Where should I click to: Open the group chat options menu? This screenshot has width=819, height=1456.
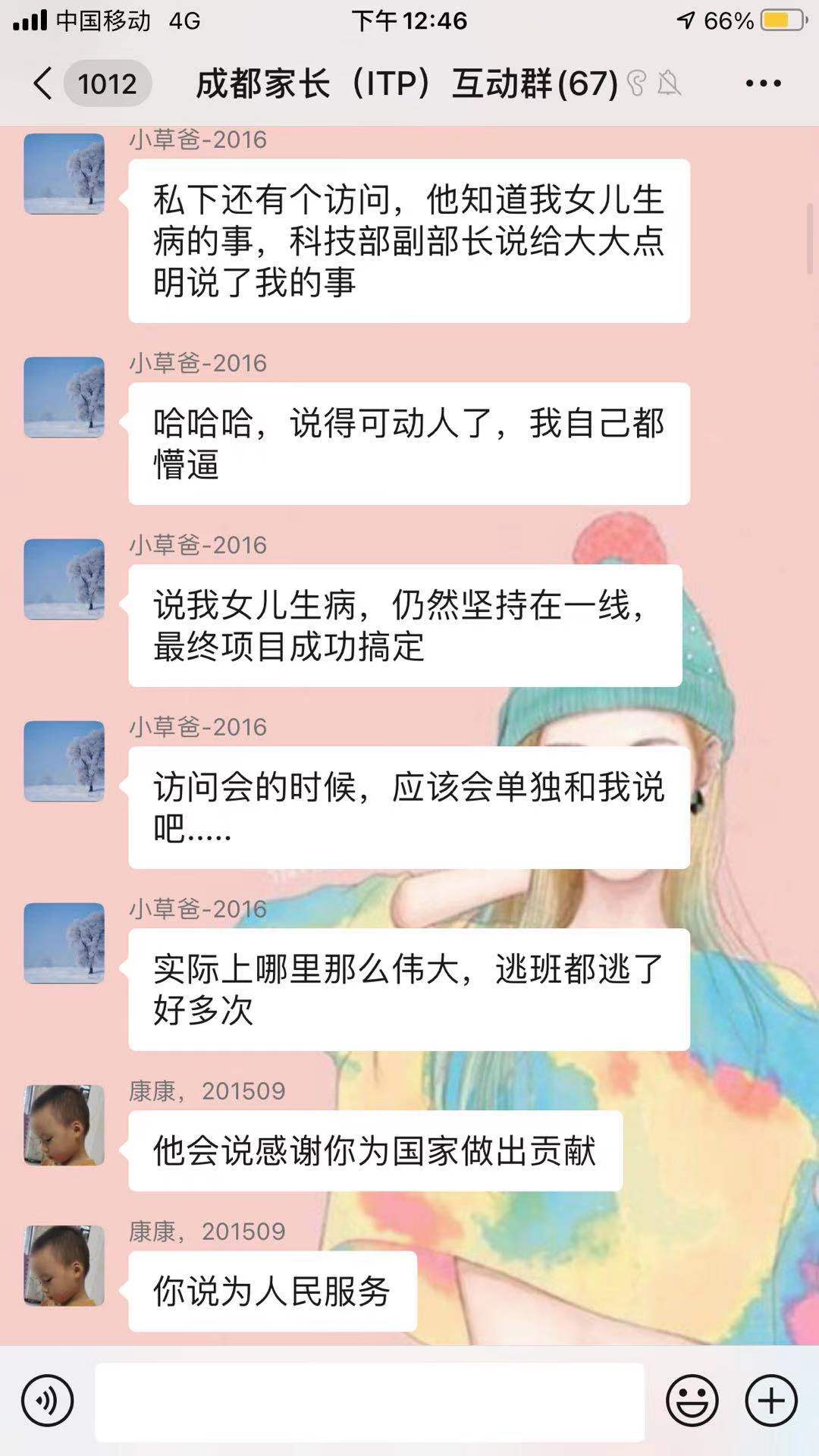point(763,83)
